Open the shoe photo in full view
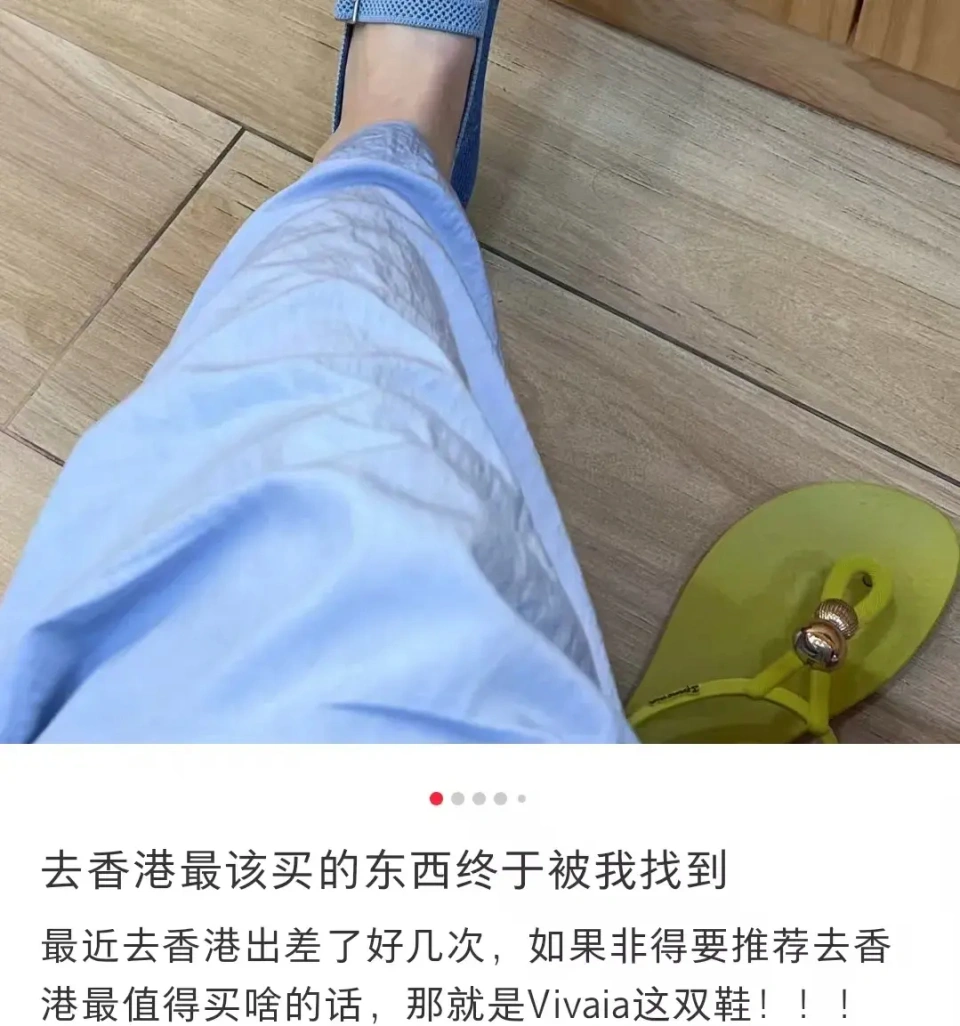This screenshot has height=1026, width=960. coord(480,370)
